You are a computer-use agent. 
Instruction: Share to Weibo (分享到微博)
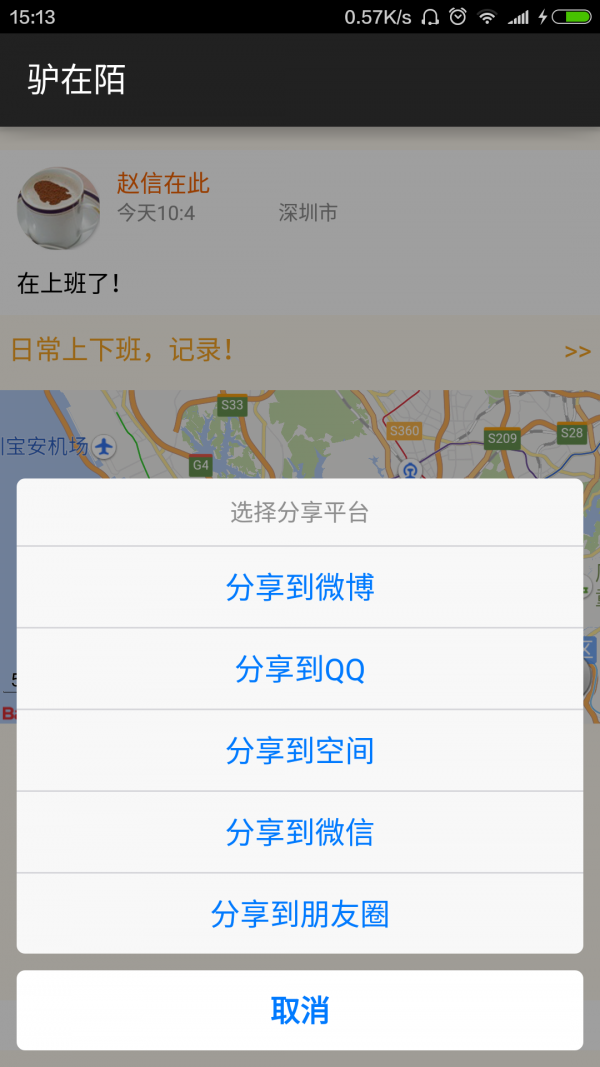300,587
